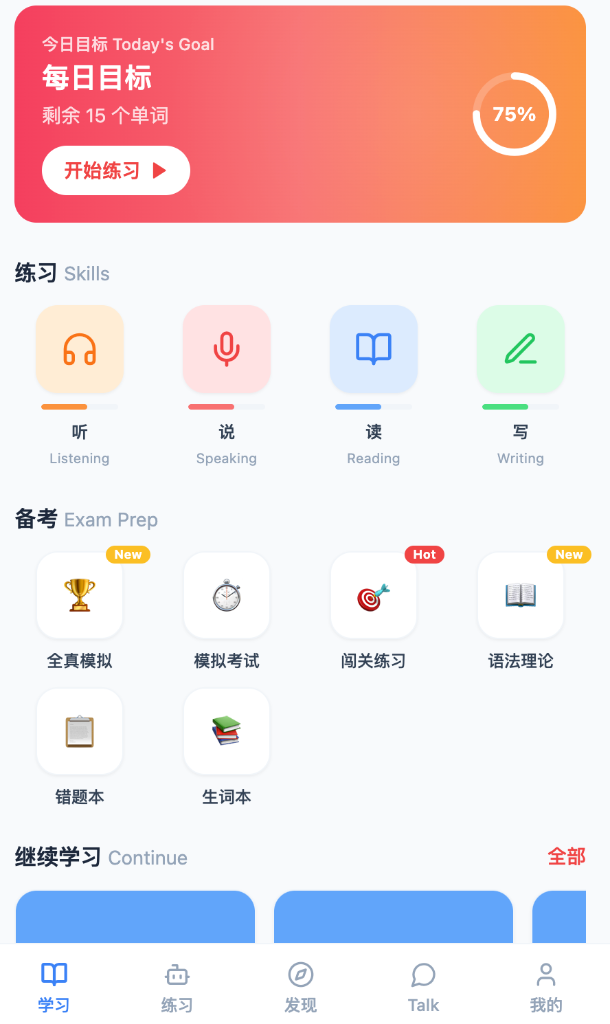The image size is (610, 1024).
Task: Open 全真模拟 exam simulation
Action: coord(80,596)
